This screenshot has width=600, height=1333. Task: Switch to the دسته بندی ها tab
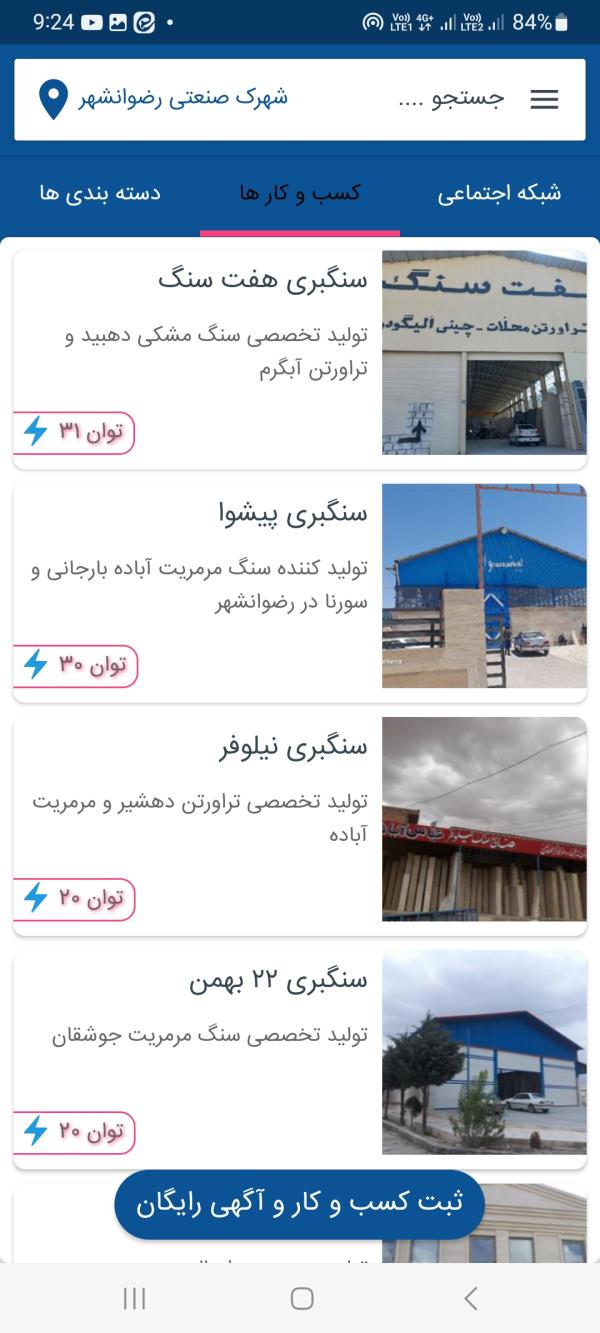coord(100,194)
